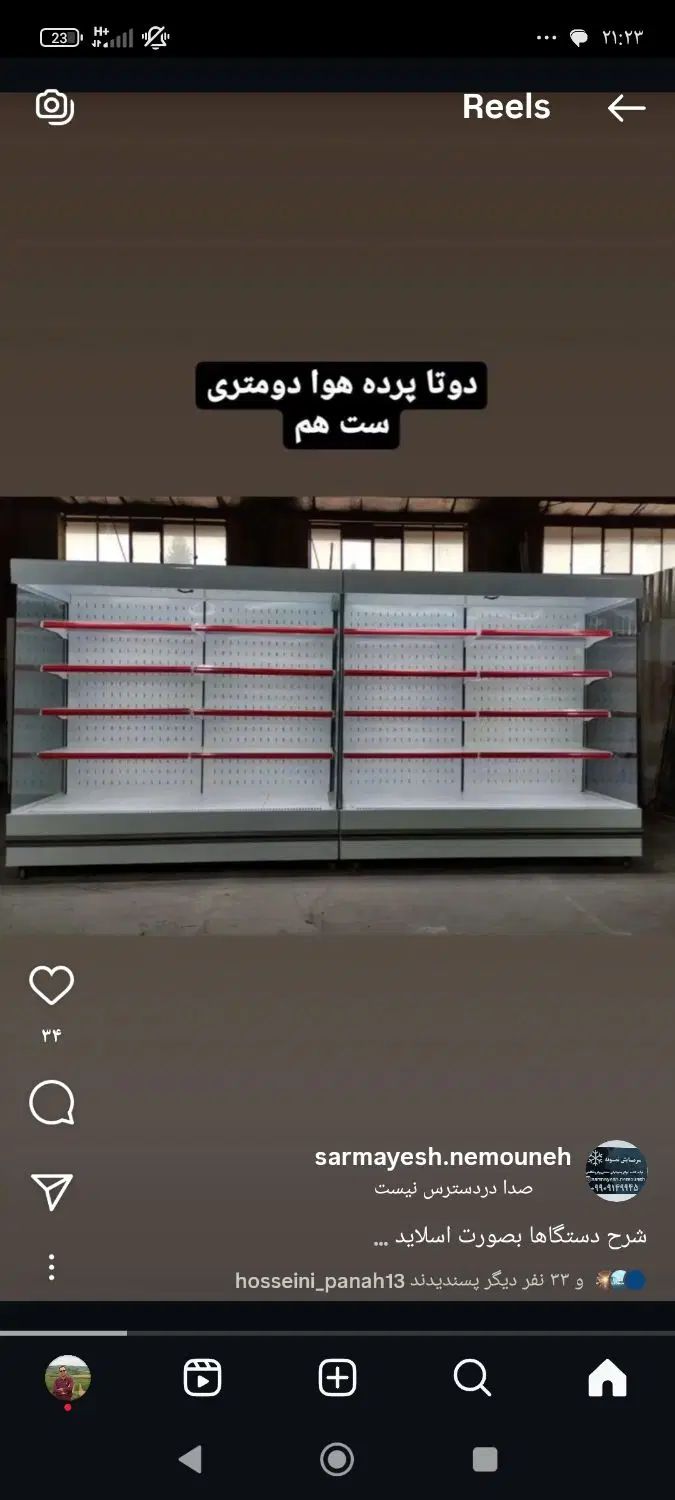Switch to the Reels tab
This screenshot has width=675, height=1500.
[x=203, y=1378]
